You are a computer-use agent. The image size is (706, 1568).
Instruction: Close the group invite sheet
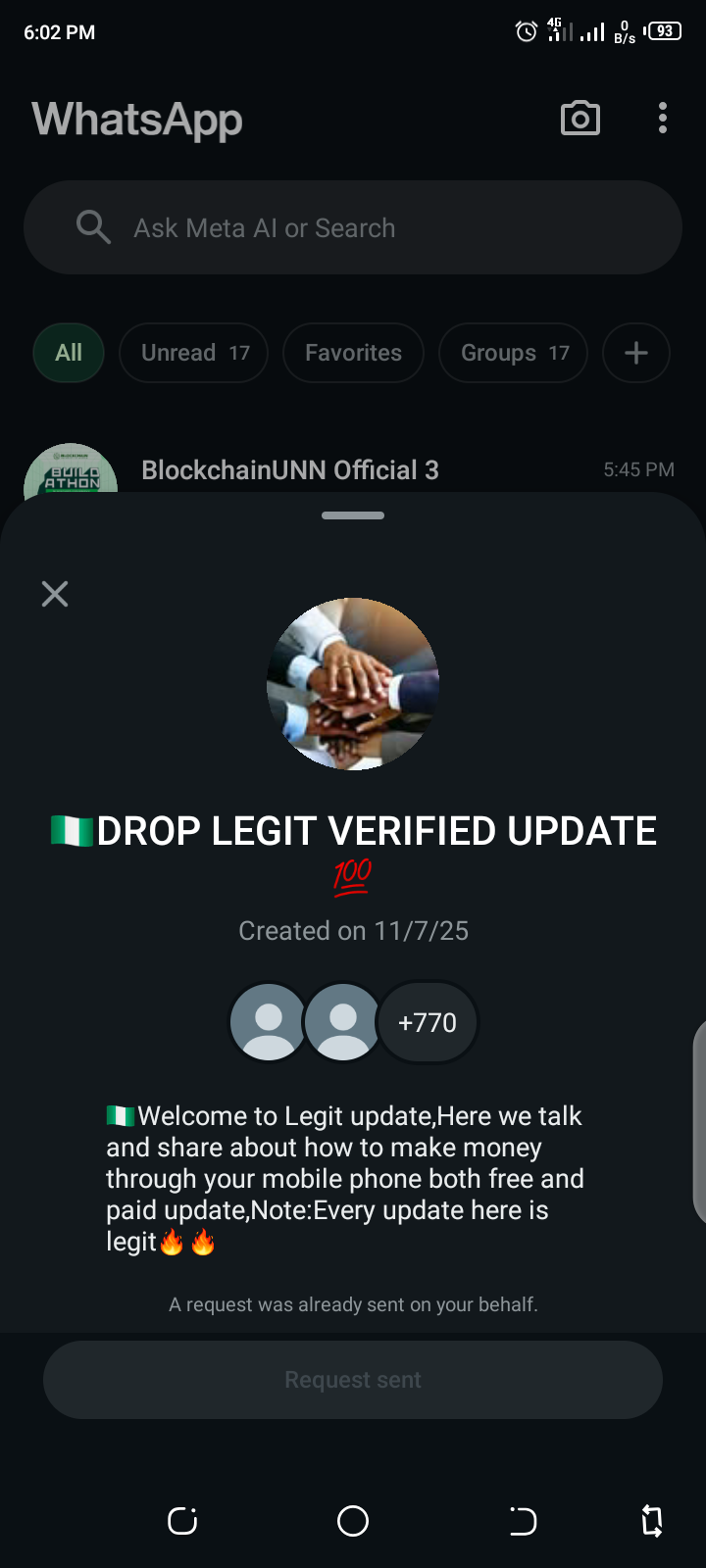pyautogui.click(x=55, y=594)
